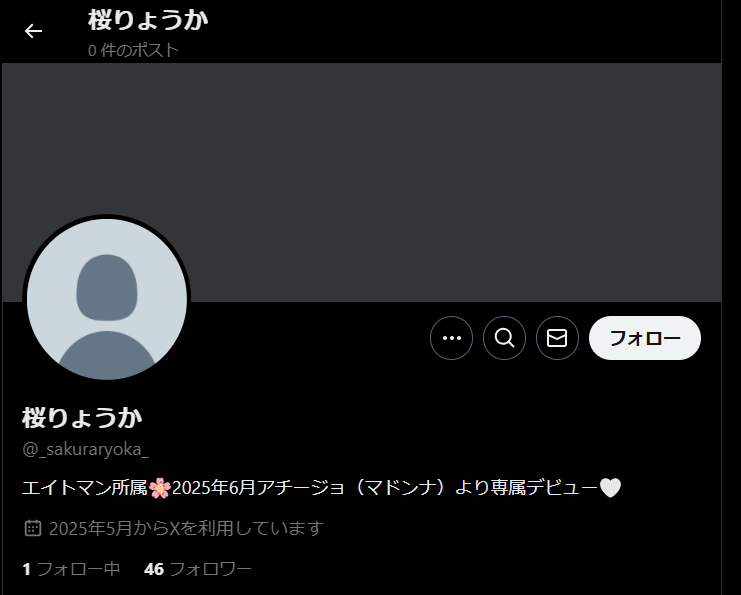Send a direct message via envelope icon
Viewport: 741px width, 595px height.
pyautogui.click(x=557, y=338)
